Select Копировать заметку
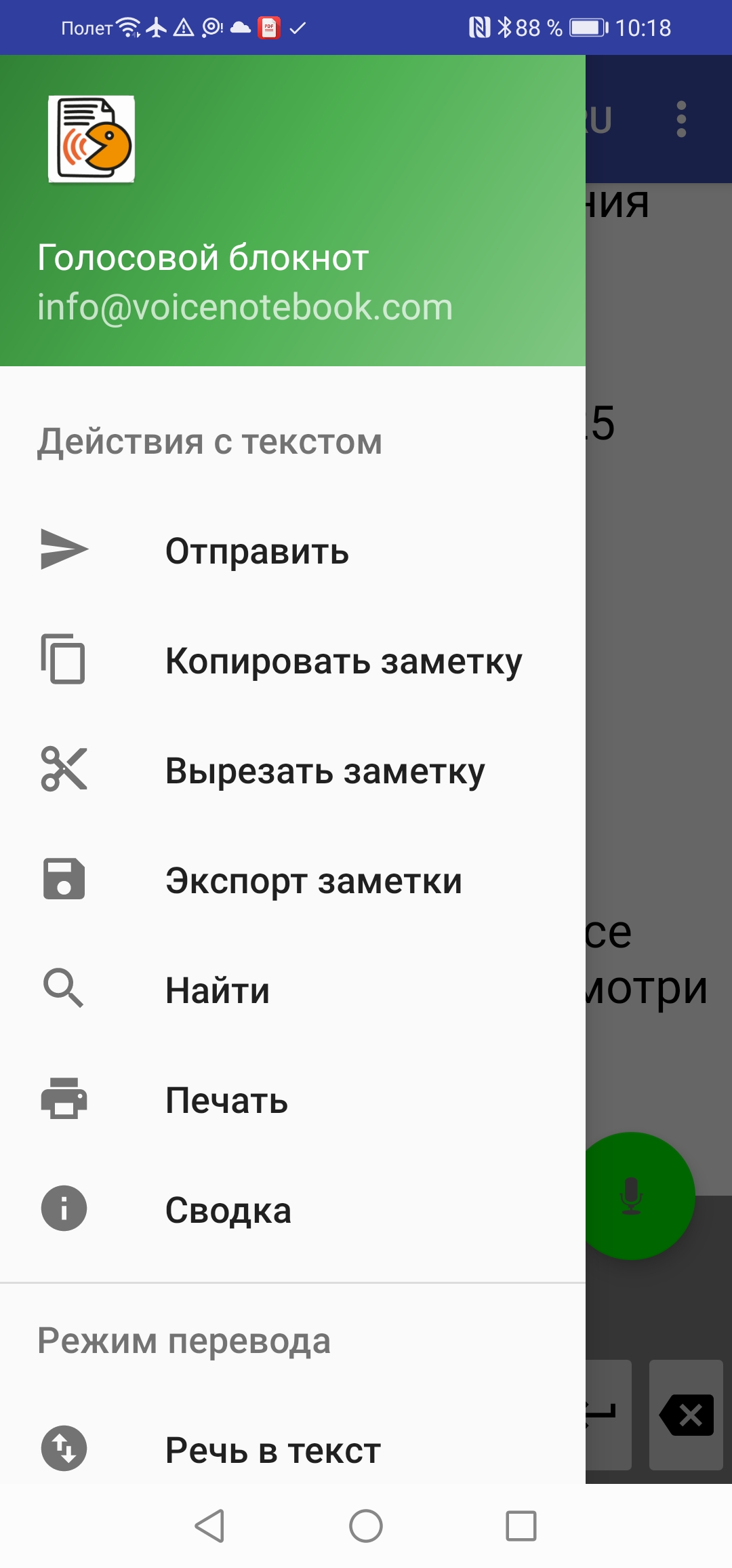The height and width of the screenshot is (1568, 732). [x=343, y=661]
